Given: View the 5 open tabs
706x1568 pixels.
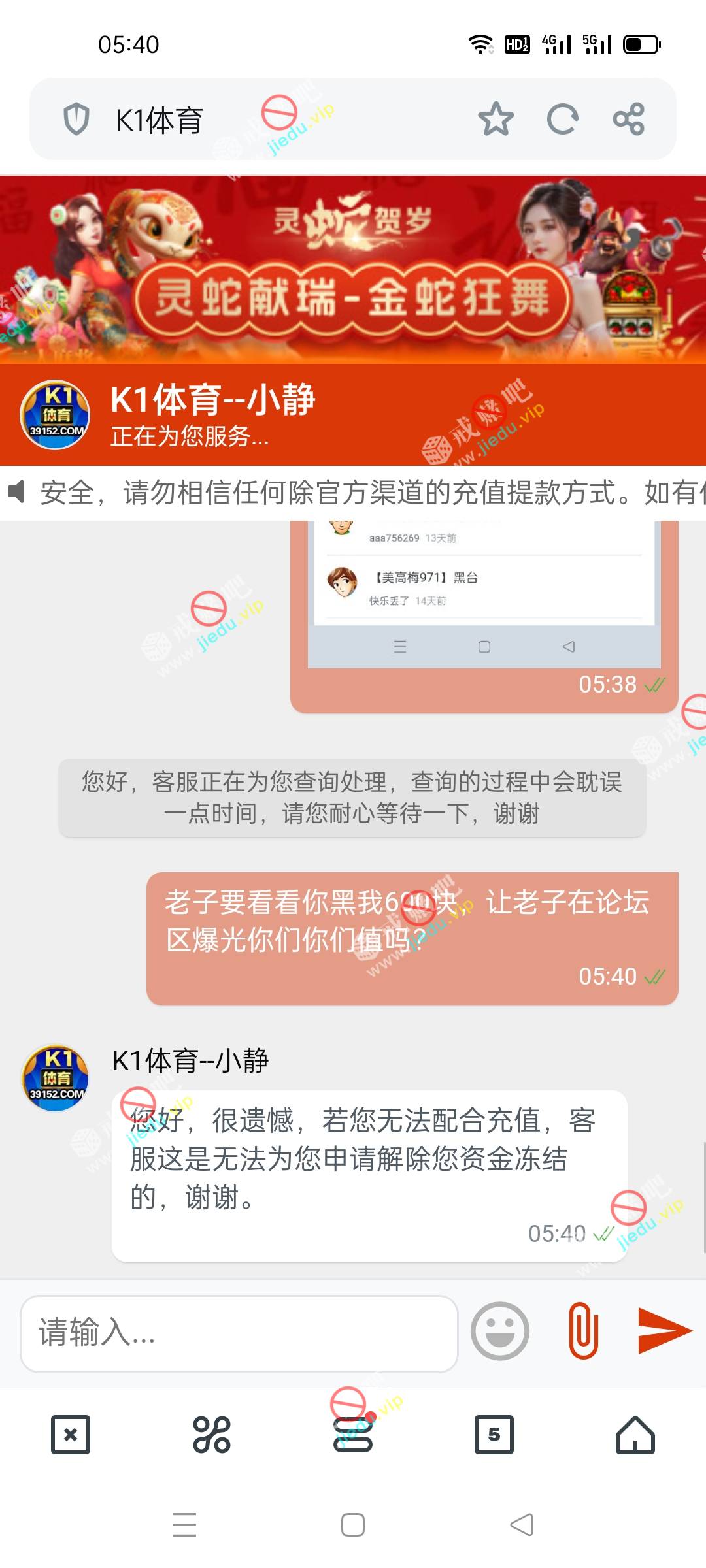Looking at the screenshot, I should click(x=494, y=1435).
